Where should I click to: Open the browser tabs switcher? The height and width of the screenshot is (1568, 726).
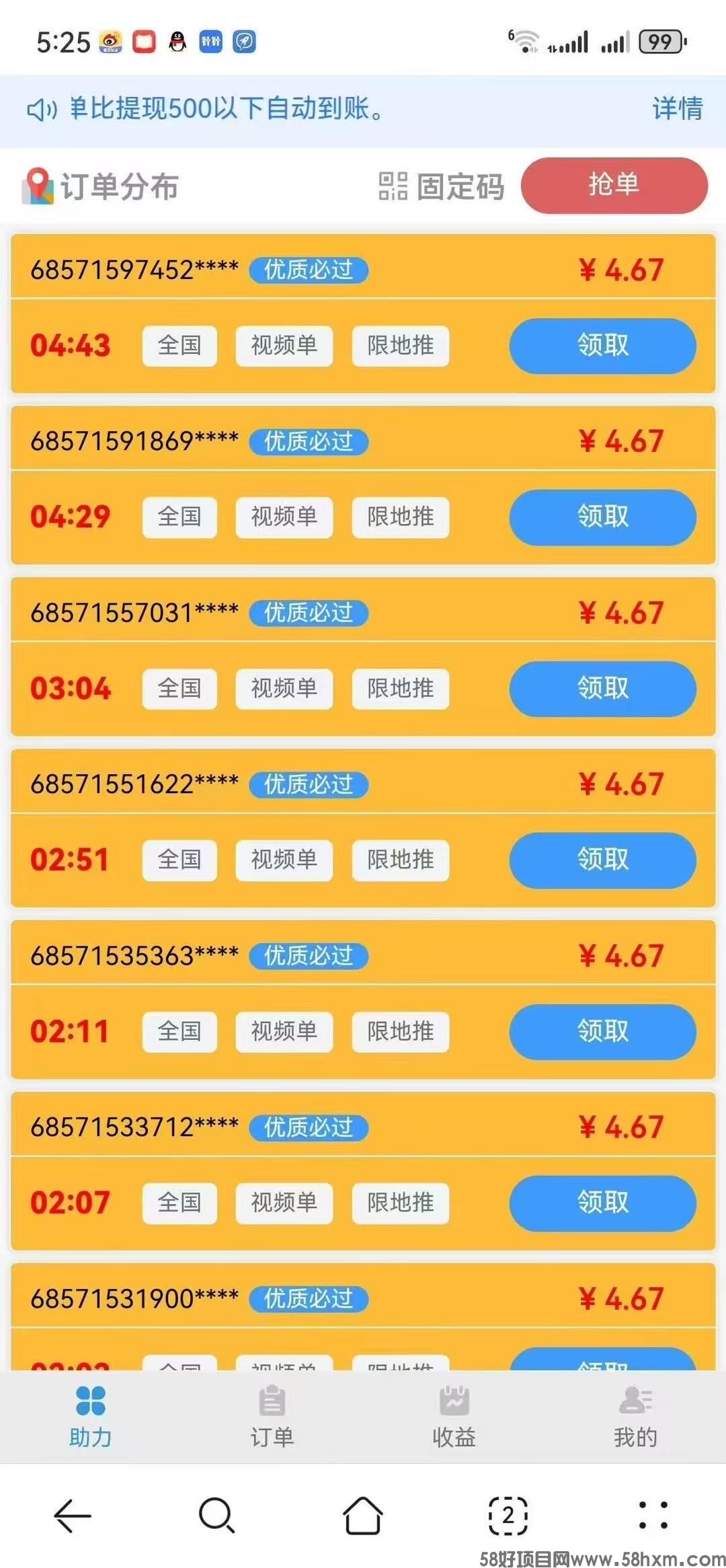tap(508, 1516)
